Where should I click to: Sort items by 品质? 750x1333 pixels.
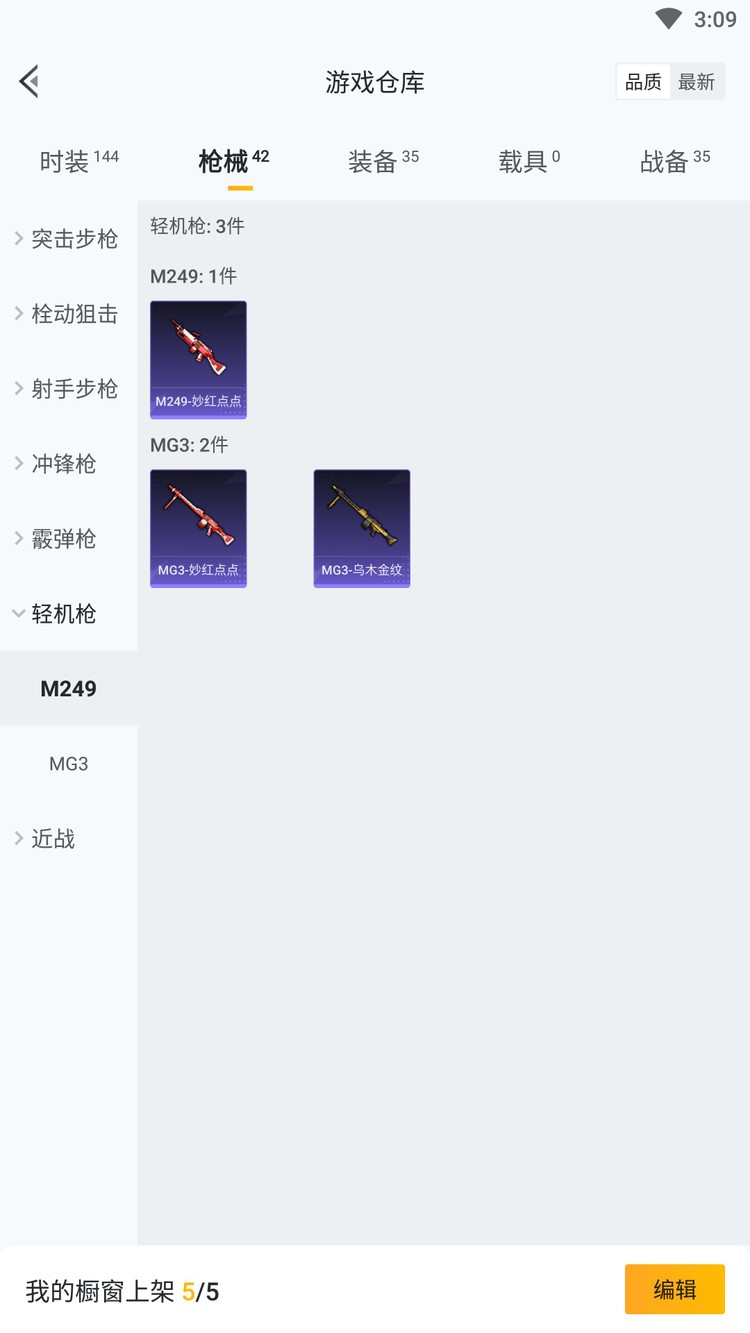(643, 82)
